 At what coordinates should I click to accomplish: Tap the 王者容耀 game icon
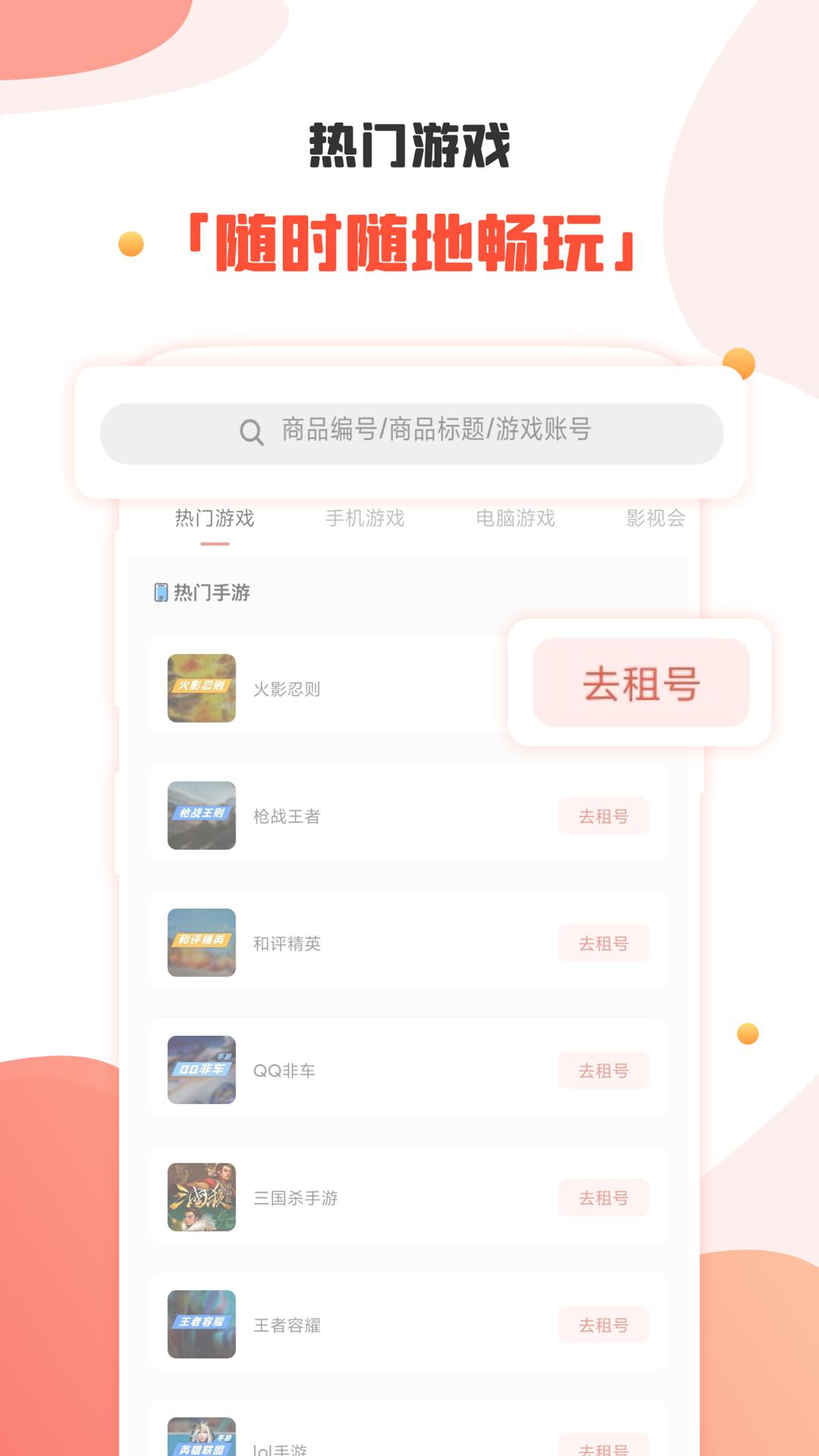199,1325
